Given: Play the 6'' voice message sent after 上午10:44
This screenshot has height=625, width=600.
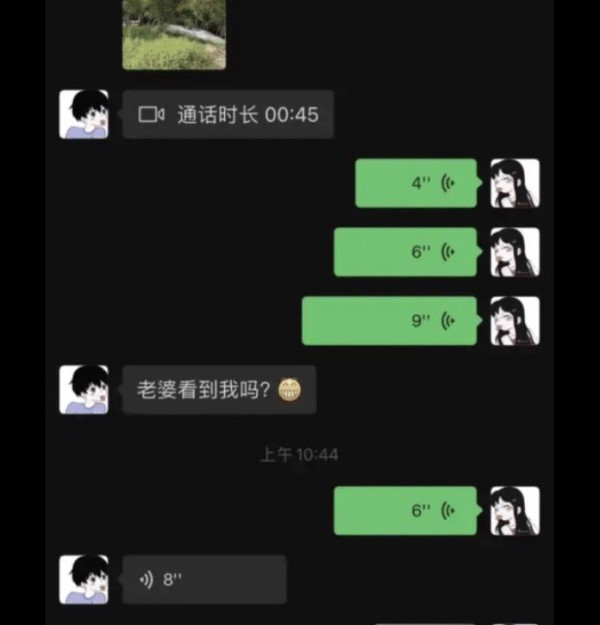Looking at the screenshot, I should (405, 511).
